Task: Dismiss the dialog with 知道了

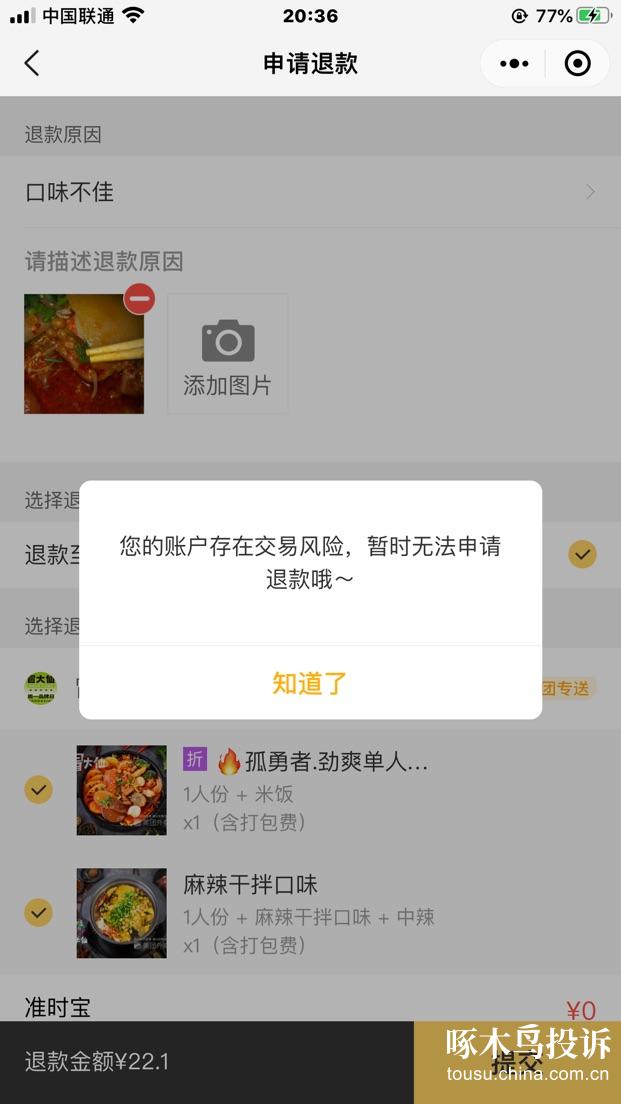Action: [x=310, y=683]
